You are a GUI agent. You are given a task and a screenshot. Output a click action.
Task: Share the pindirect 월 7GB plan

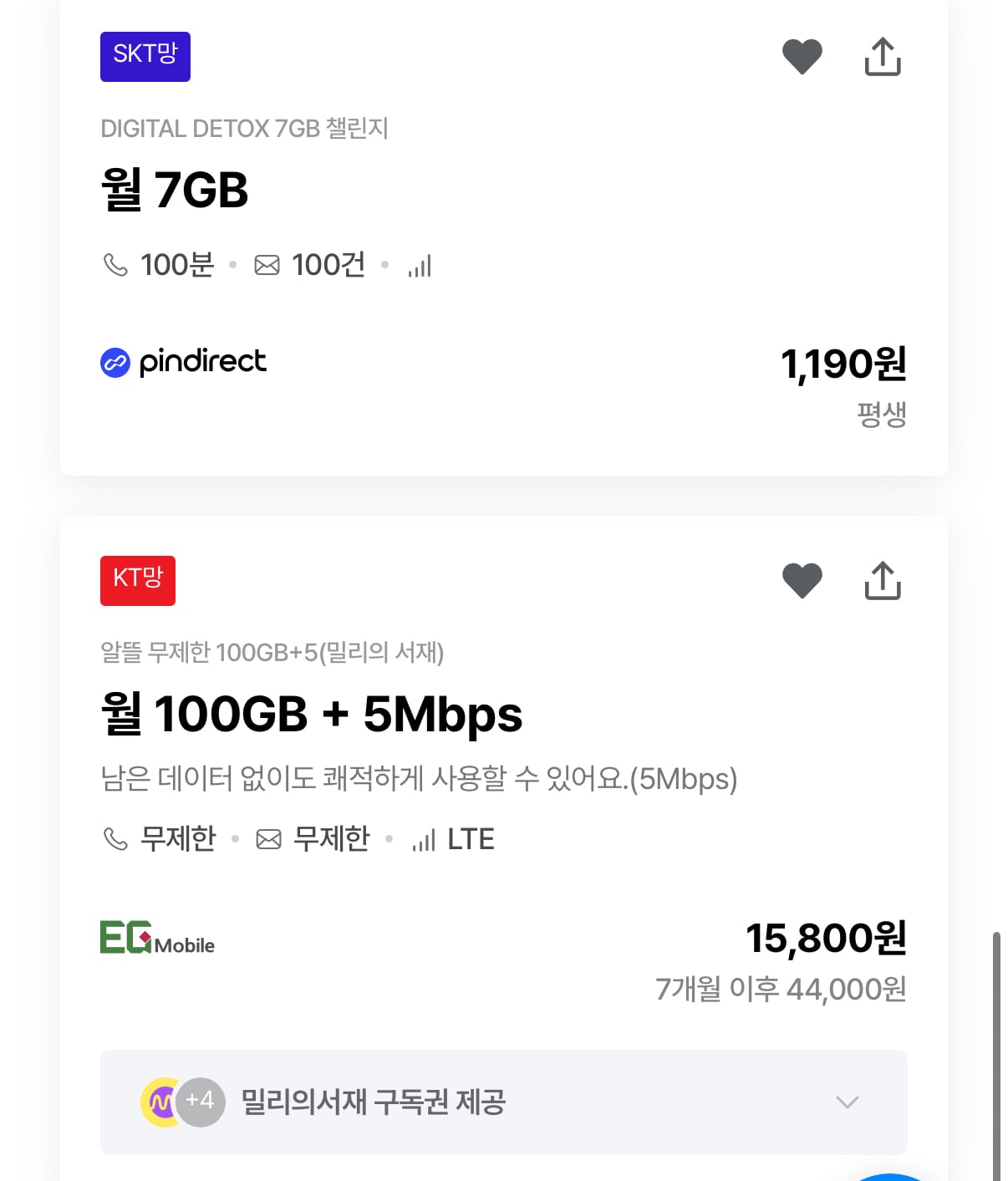[x=882, y=57]
